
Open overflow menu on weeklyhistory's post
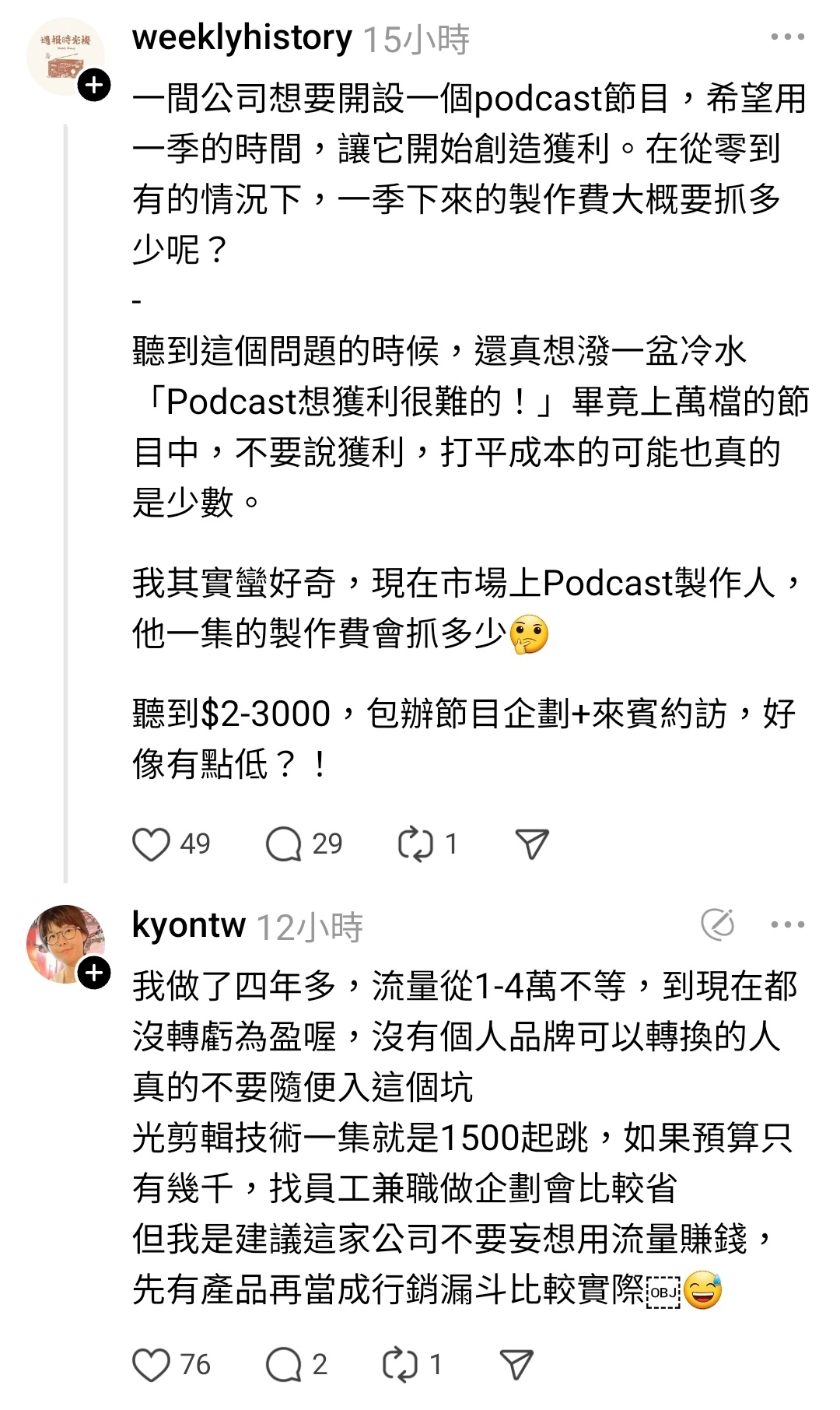tap(787, 37)
